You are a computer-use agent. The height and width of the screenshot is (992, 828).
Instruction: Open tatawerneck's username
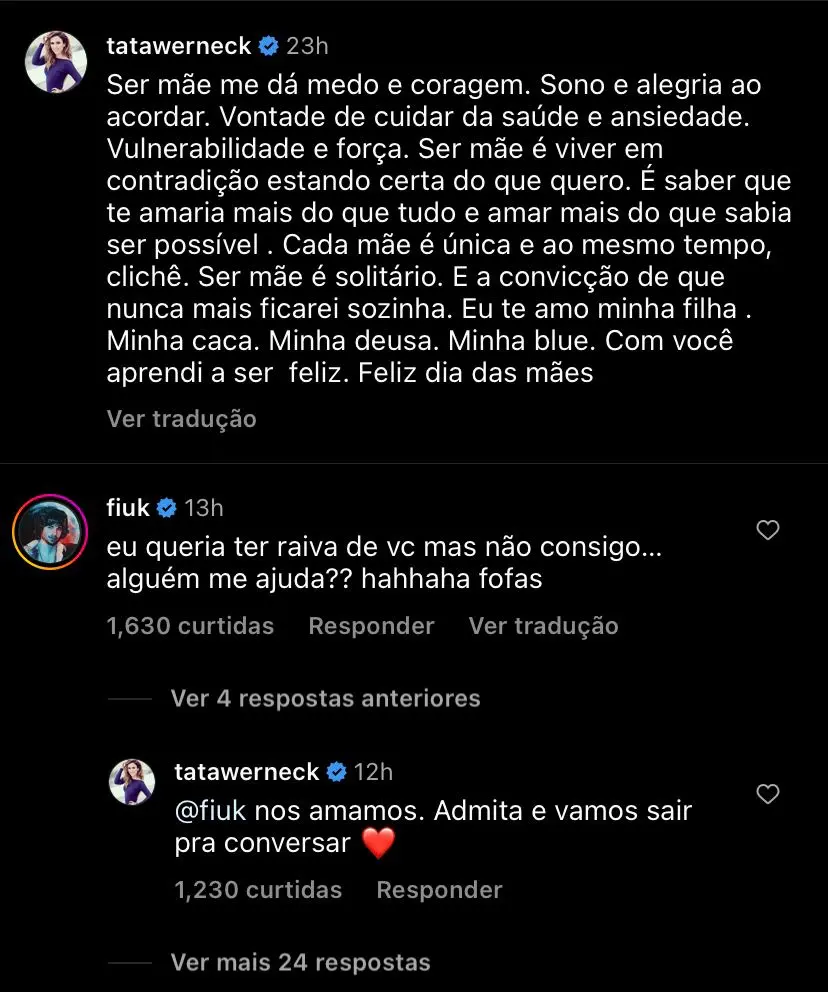[x=176, y=45]
